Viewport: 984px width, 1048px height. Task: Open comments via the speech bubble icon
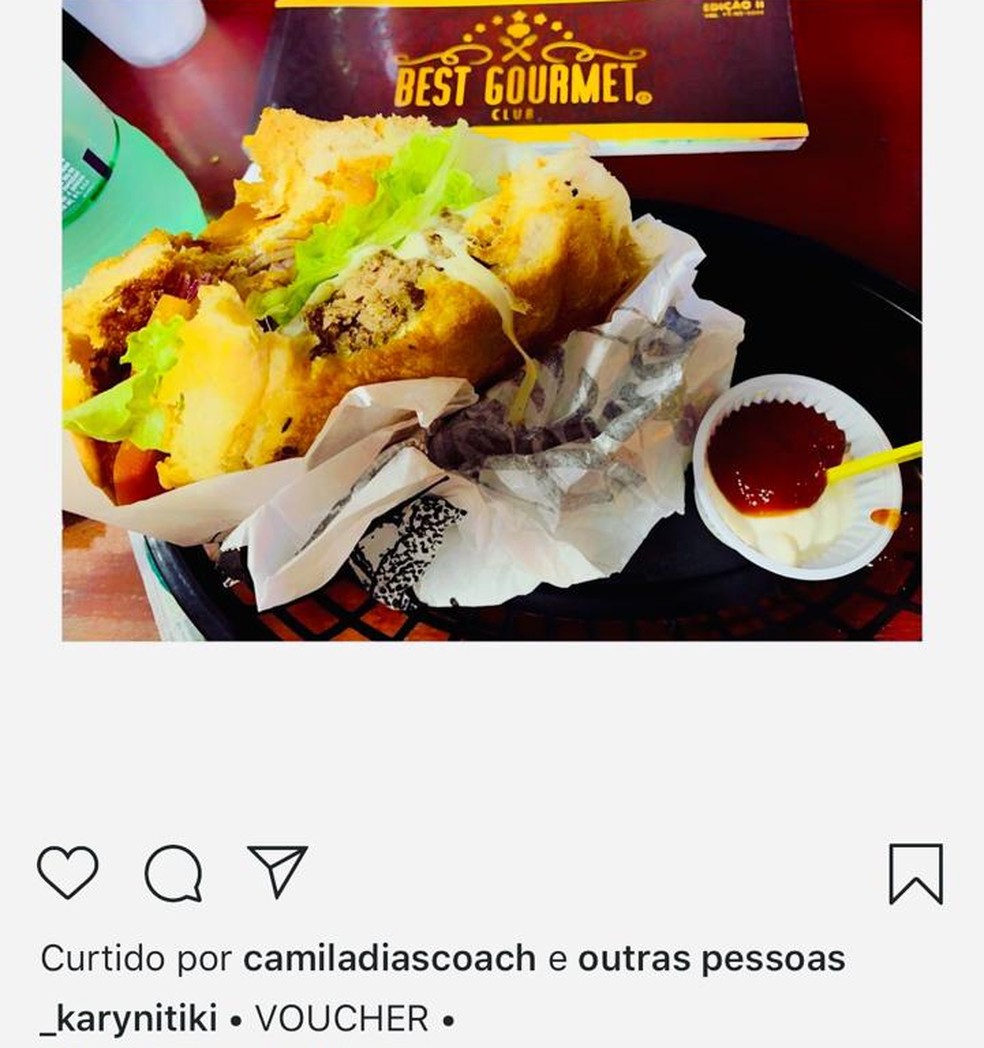tap(175, 873)
